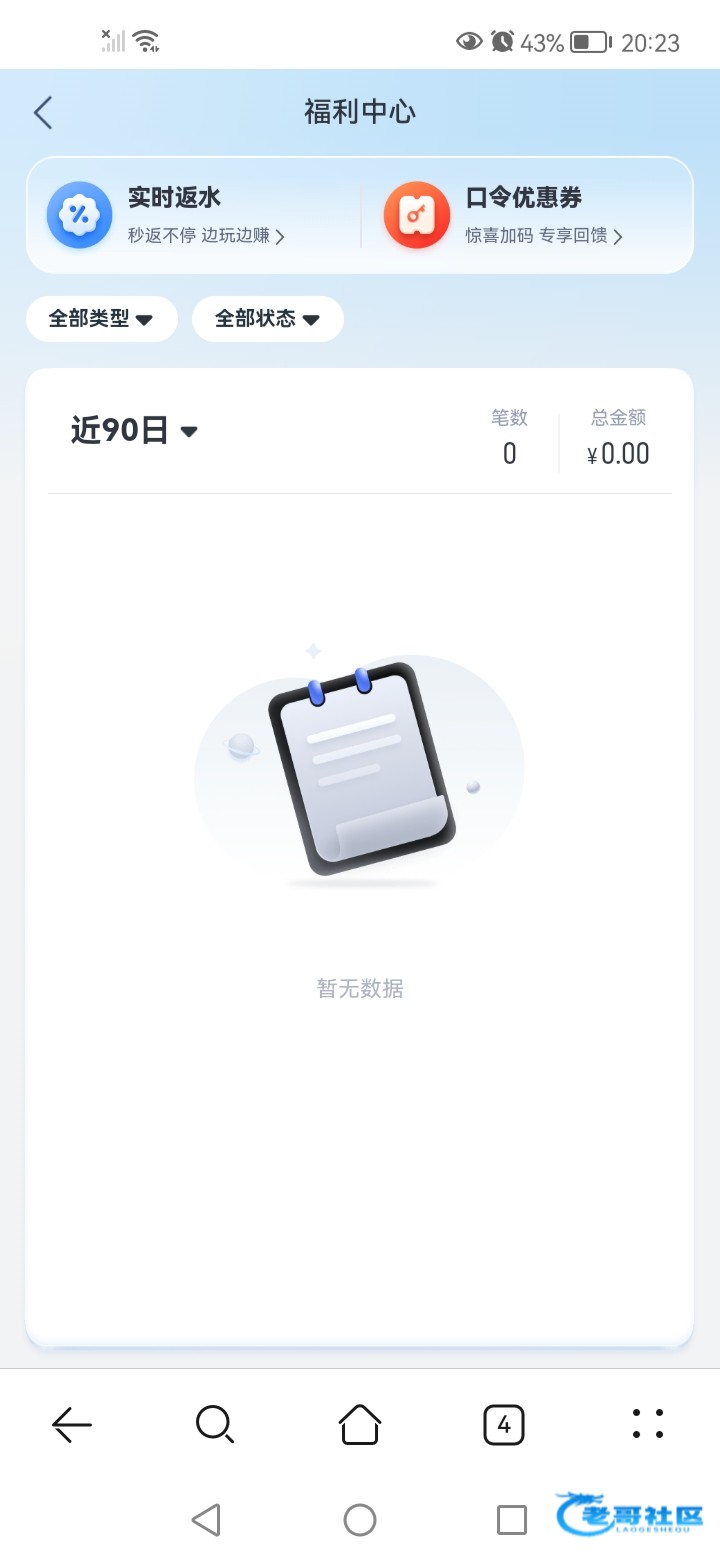Open the 口令优惠券 card
The height and width of the screenshot is (1560, 720).
527,215
